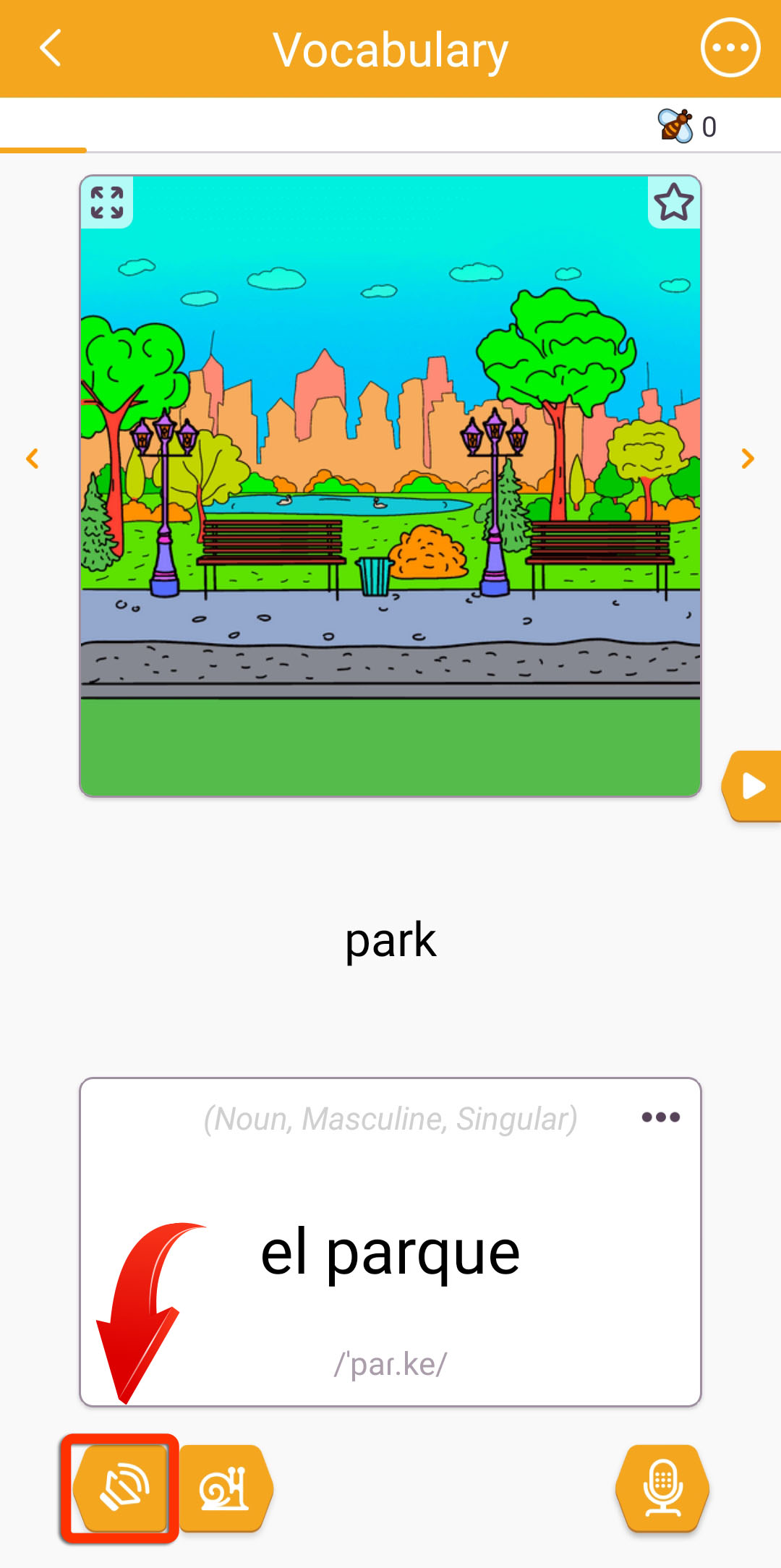Viewport: 781px width, 1568px height.
Task: Record your voice with the microphone button
Action: click(662, 1488)
